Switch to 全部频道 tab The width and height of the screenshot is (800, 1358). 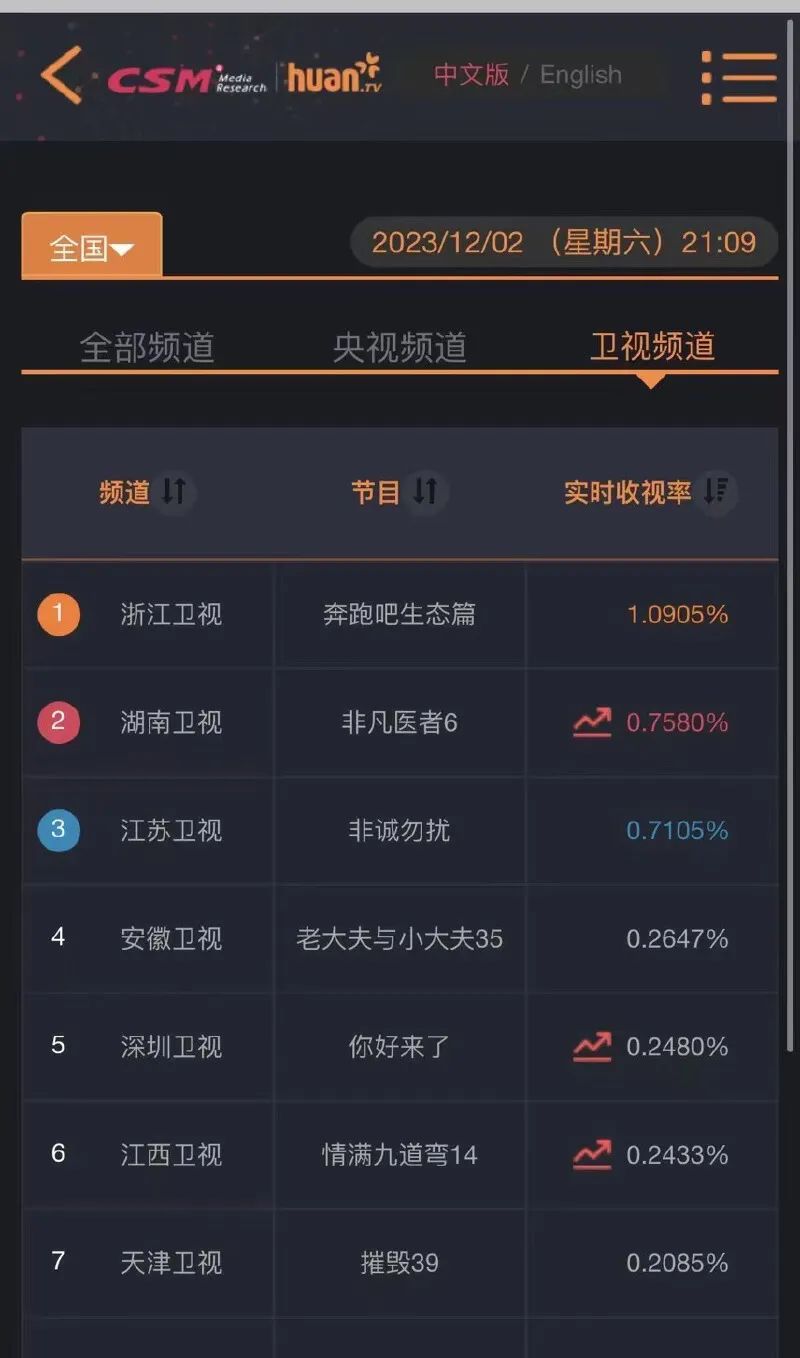(147, 347)
